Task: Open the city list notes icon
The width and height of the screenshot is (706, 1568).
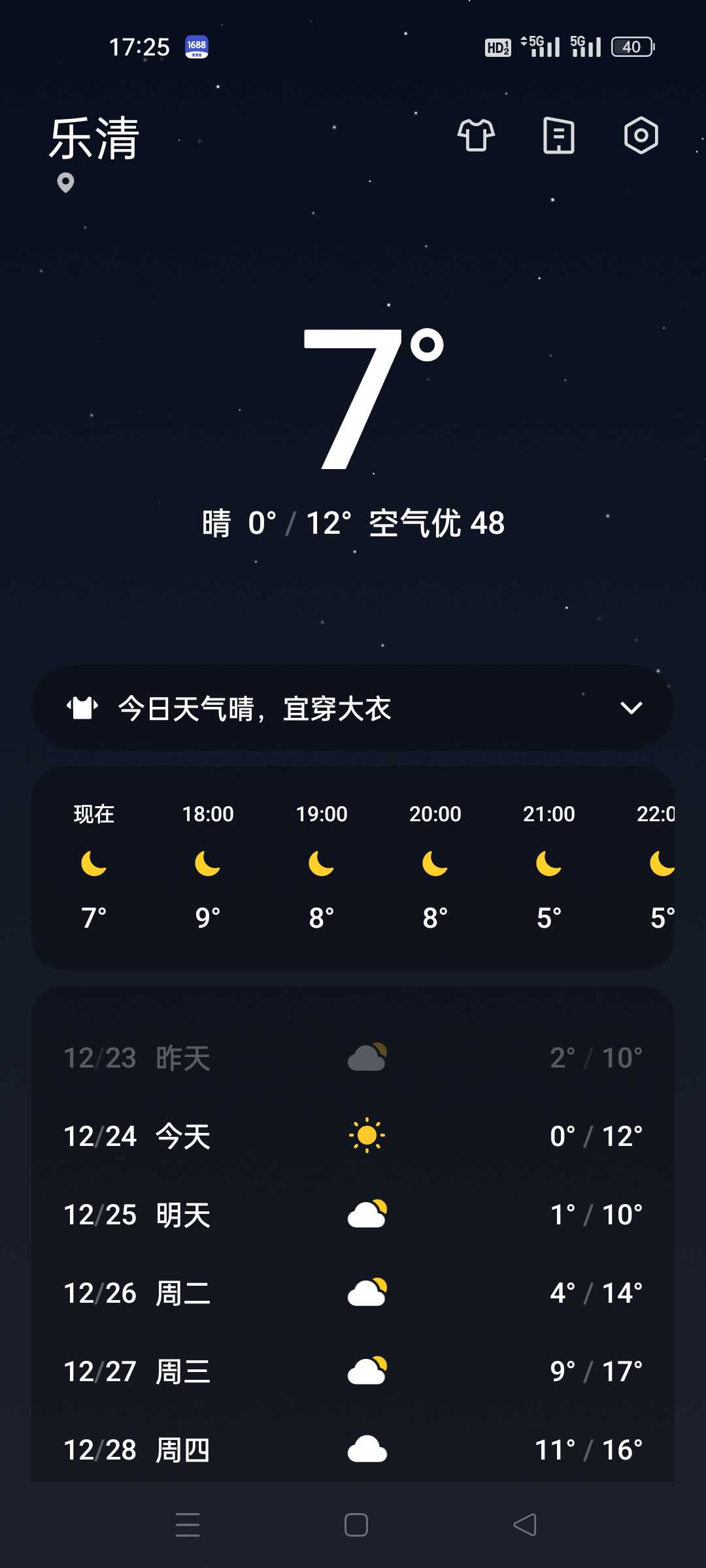Action: 559,136
